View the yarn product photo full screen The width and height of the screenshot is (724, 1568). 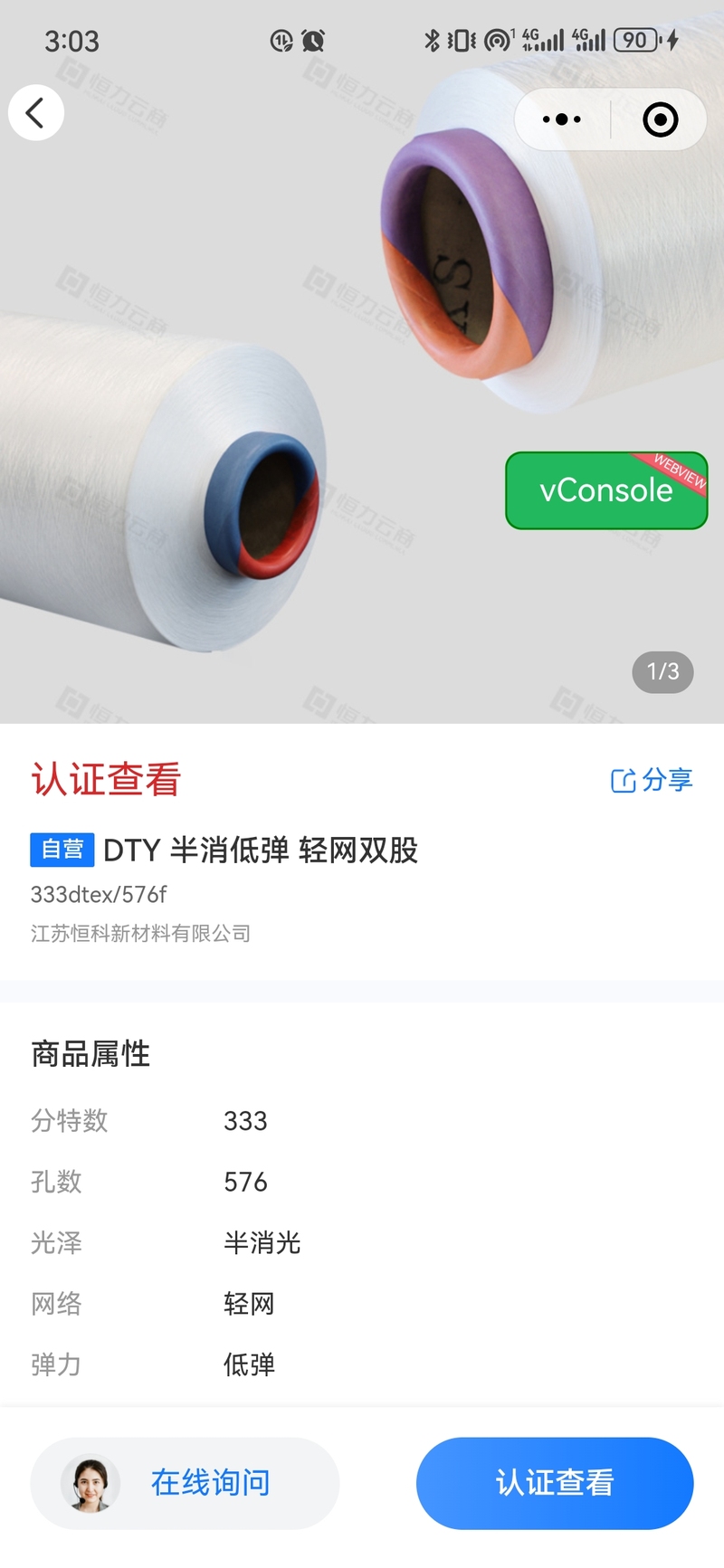(362, 362)
